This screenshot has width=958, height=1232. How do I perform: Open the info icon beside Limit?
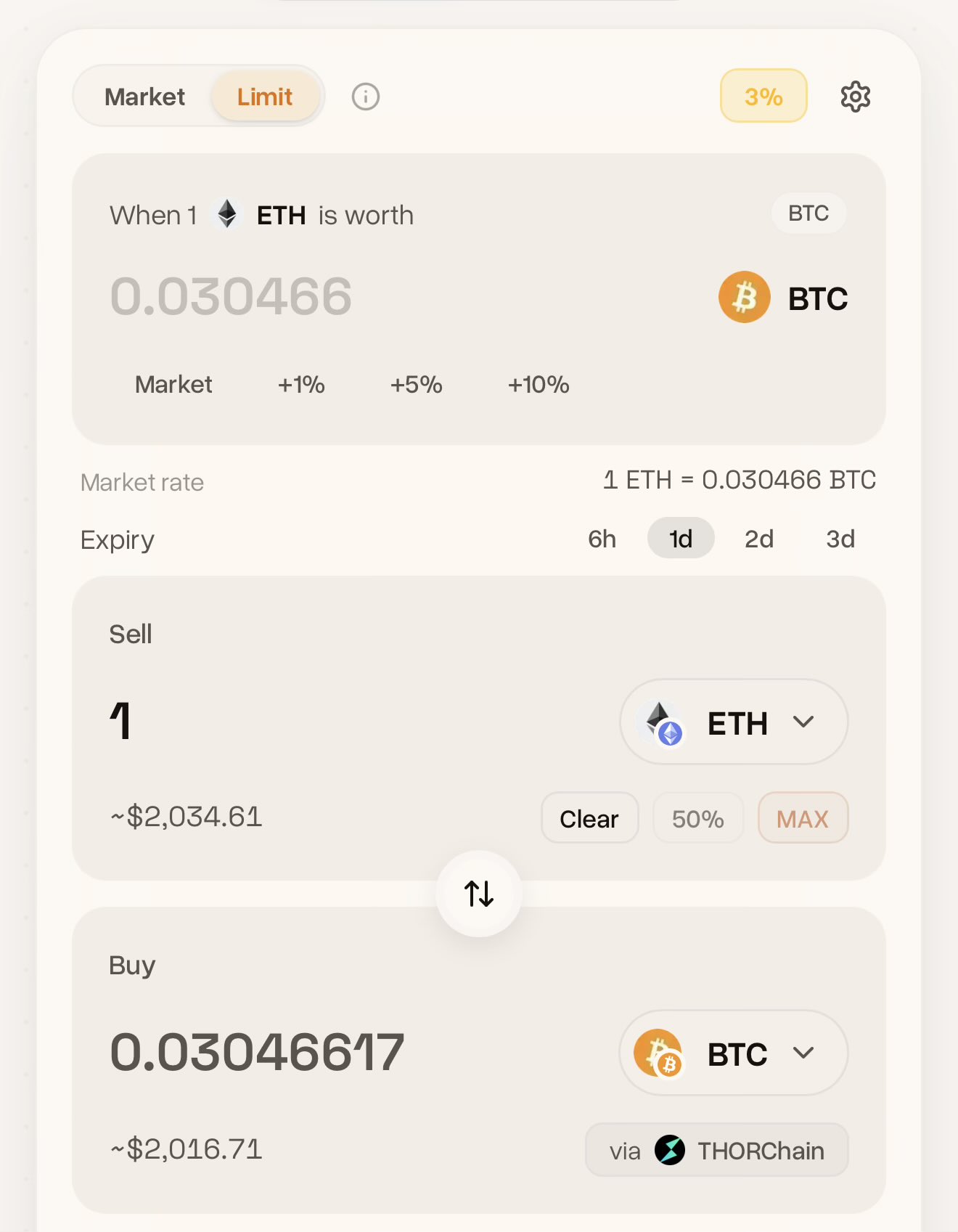click(366, 97)
